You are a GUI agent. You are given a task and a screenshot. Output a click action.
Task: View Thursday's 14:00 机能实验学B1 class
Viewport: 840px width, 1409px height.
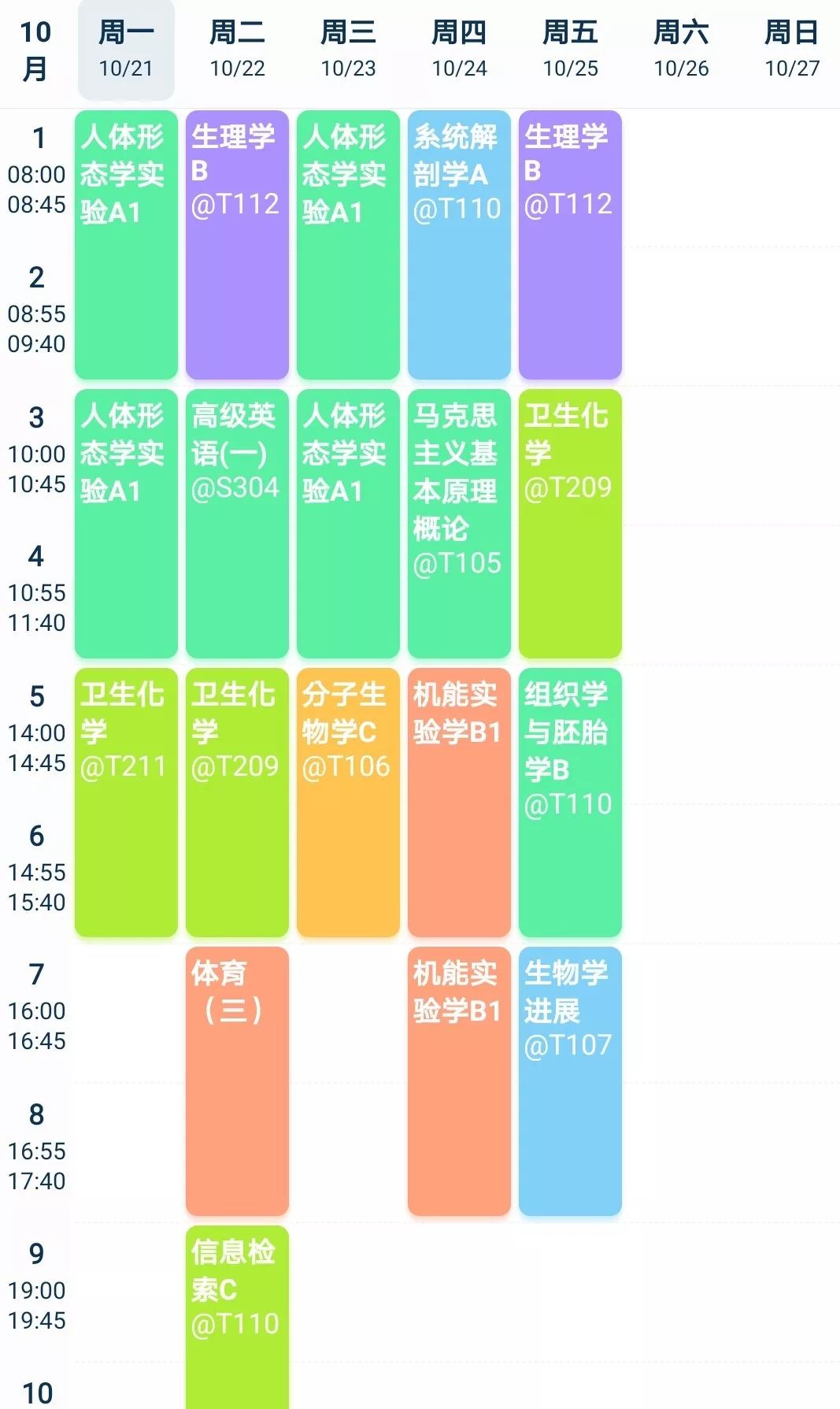pyautogui.click(x=459, y=802)
